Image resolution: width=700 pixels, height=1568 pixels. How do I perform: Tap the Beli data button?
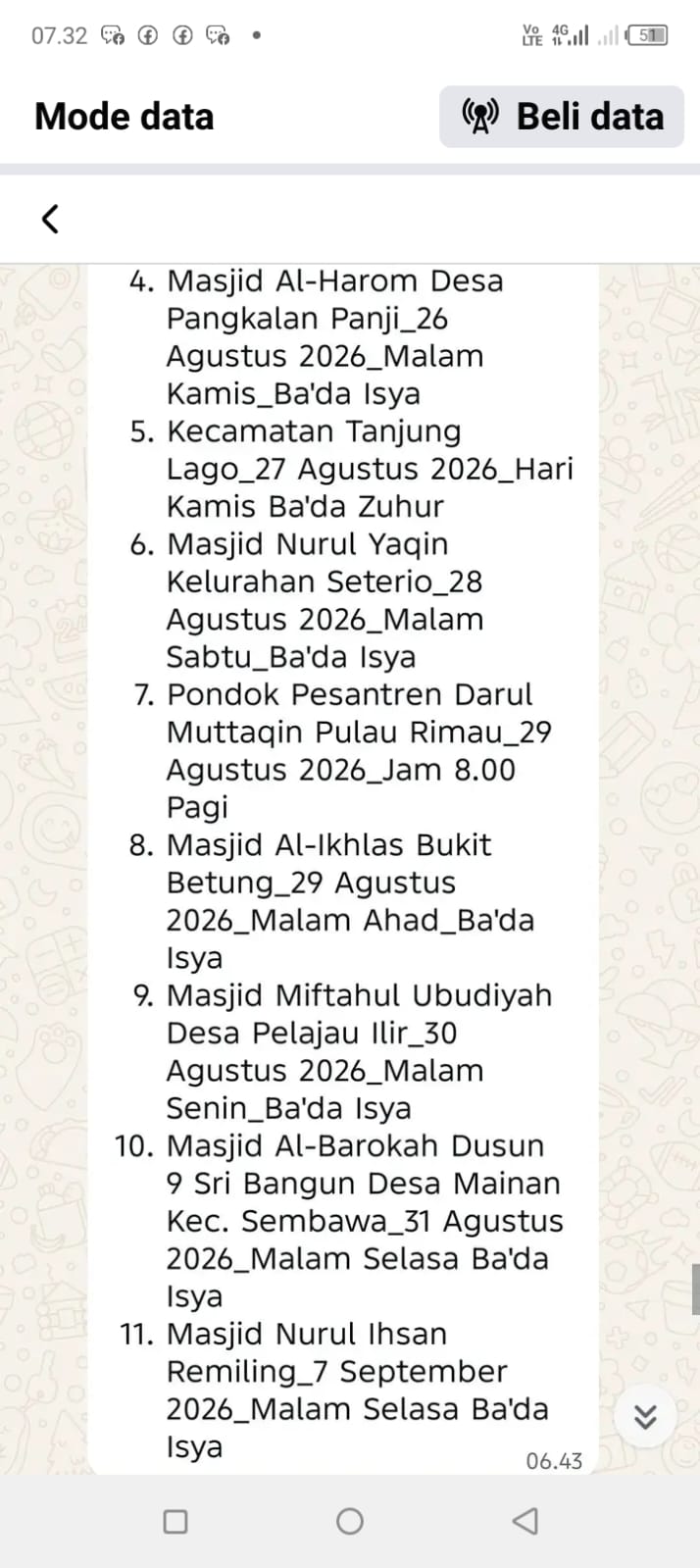click(562, 117)
